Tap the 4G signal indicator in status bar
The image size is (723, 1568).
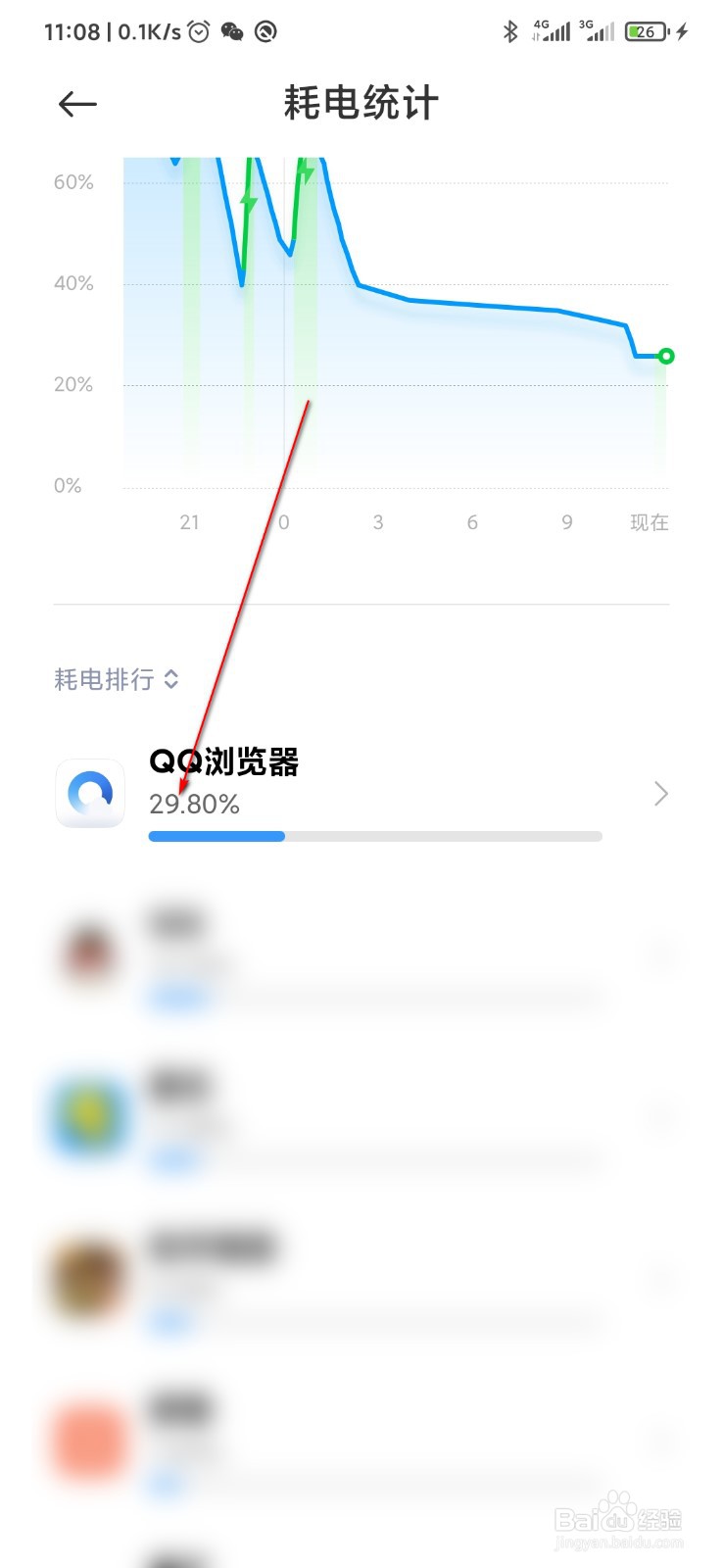point(549,30)
